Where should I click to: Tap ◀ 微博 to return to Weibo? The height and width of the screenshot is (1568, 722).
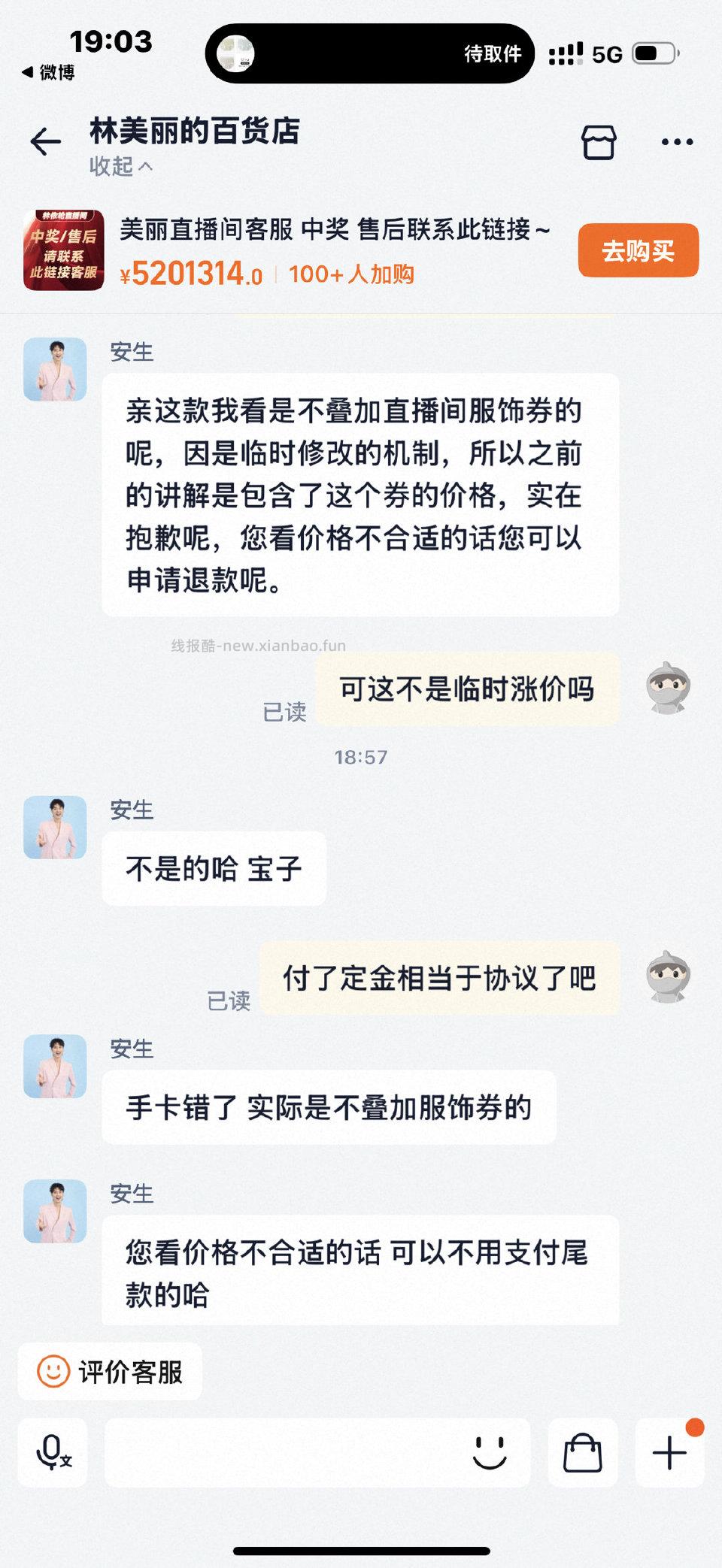pos(49,73)
